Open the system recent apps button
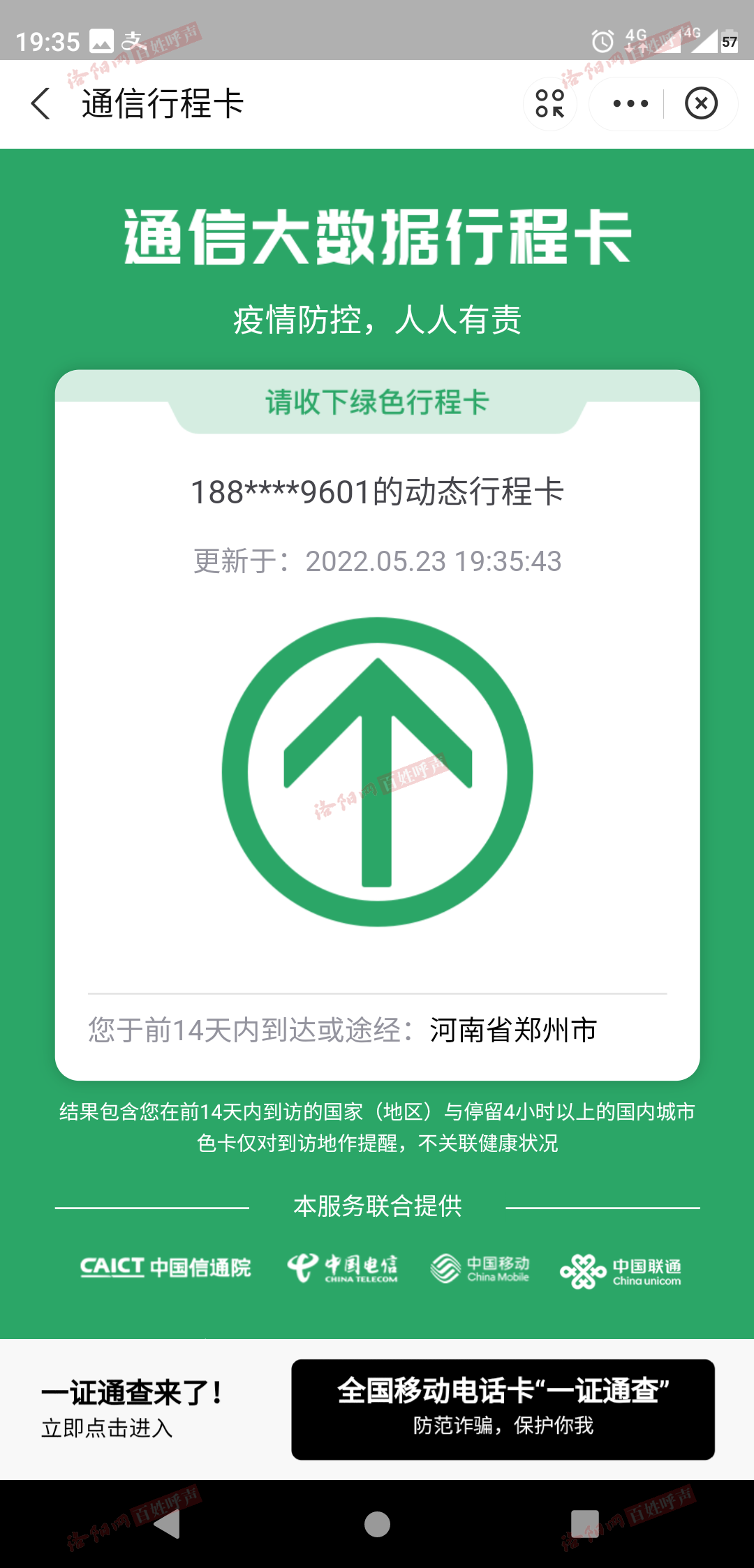This screenshot has width=754, height=1568. (x=584, y=1524)
